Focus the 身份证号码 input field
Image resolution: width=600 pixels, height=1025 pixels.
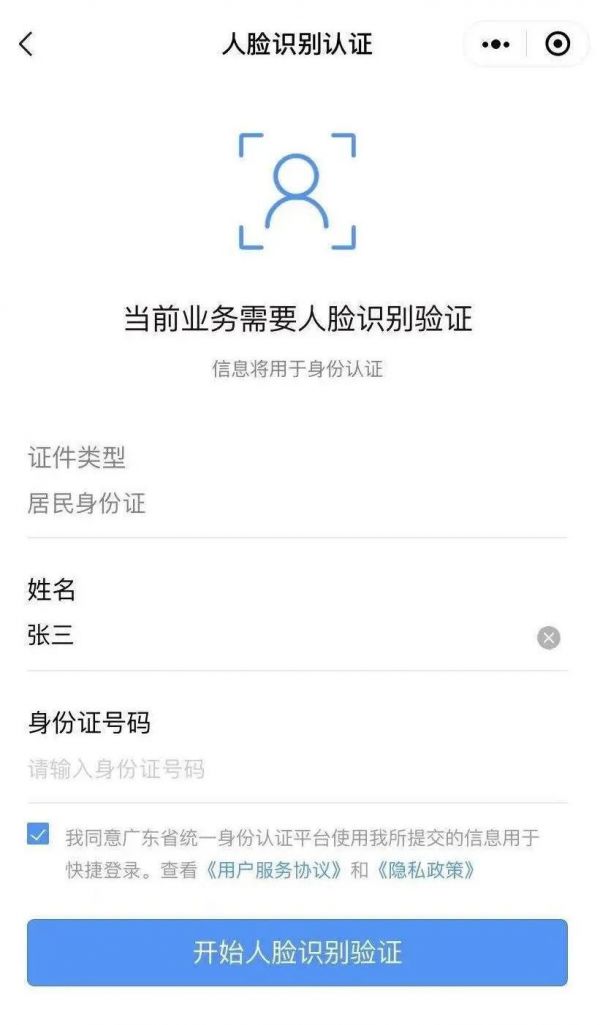[280, 769]
